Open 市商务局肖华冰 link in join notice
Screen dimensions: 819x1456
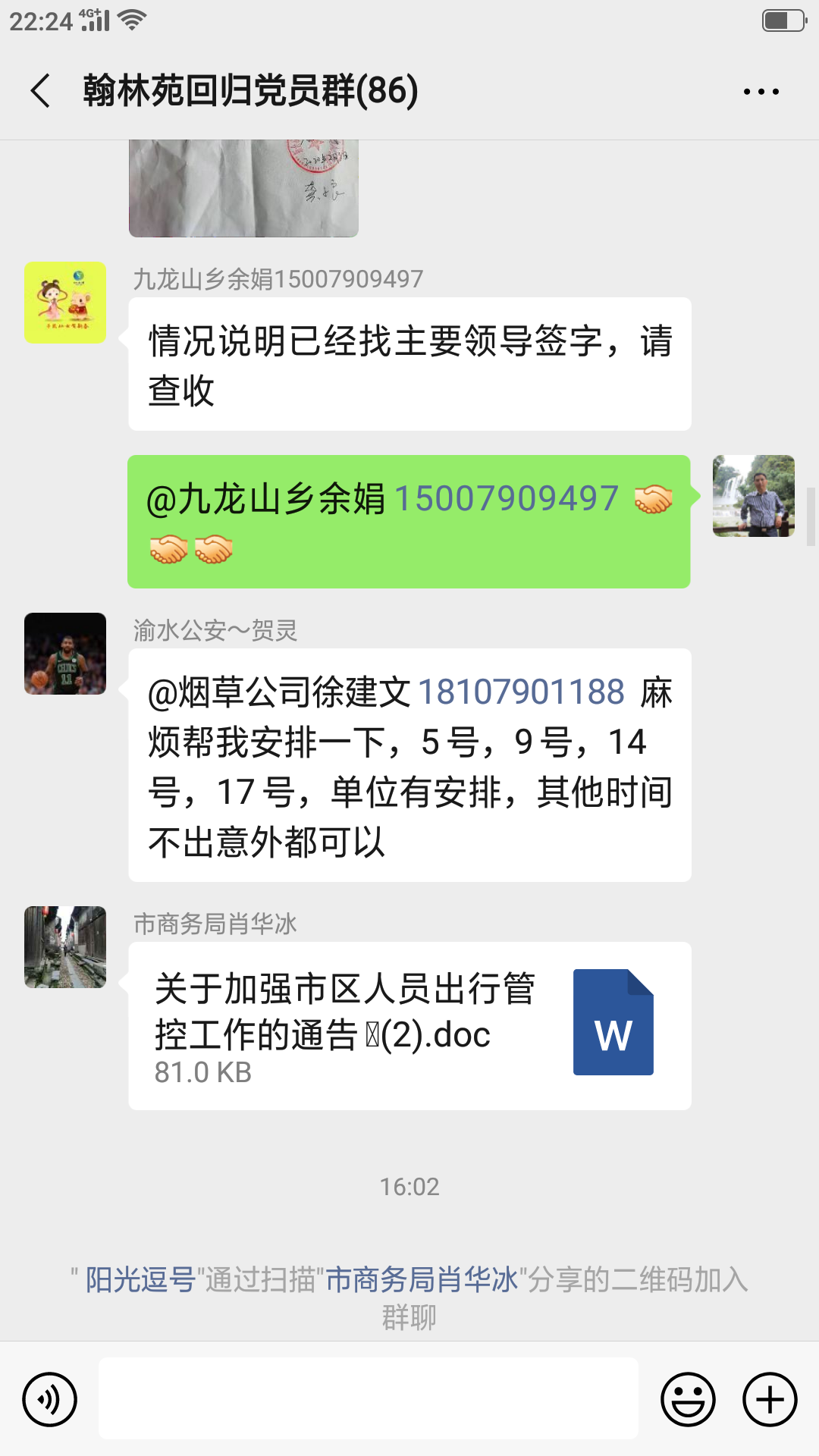[x=422, y=1280]
